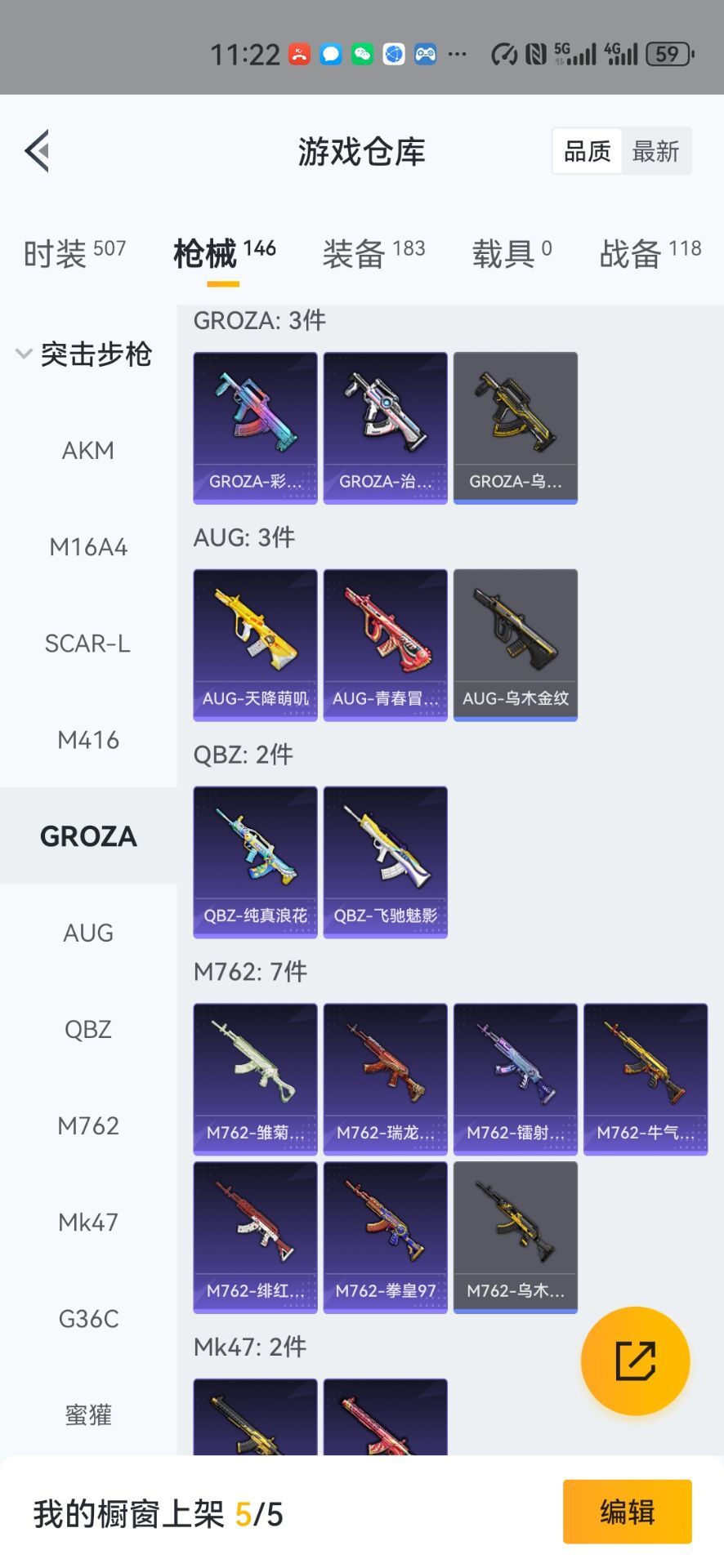Open the 载具 tab
Screen dimensions: 724x1568
[x=512, y=253]
